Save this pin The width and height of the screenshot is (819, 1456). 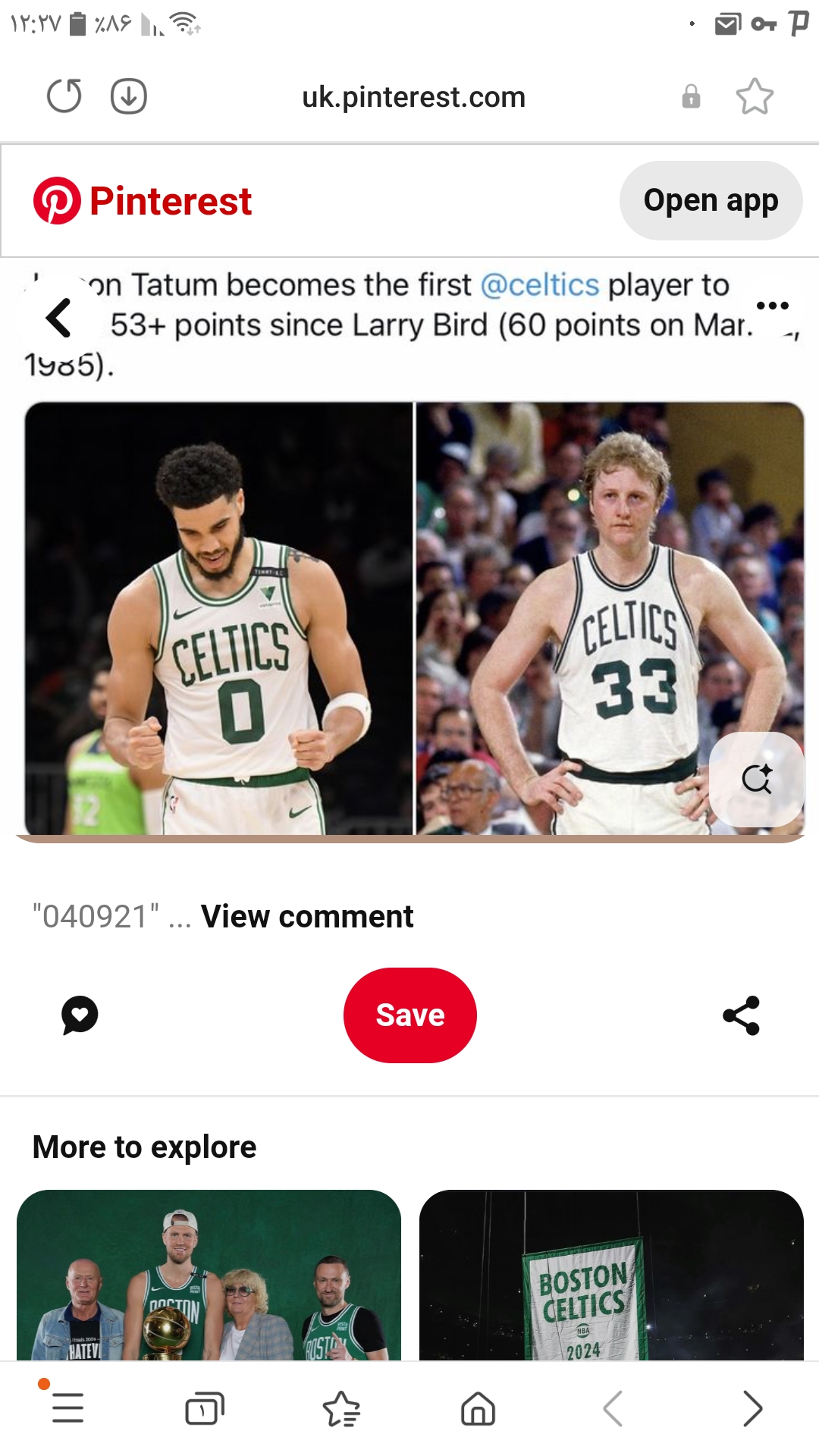pyautogui.click(x=410, y=1015)
